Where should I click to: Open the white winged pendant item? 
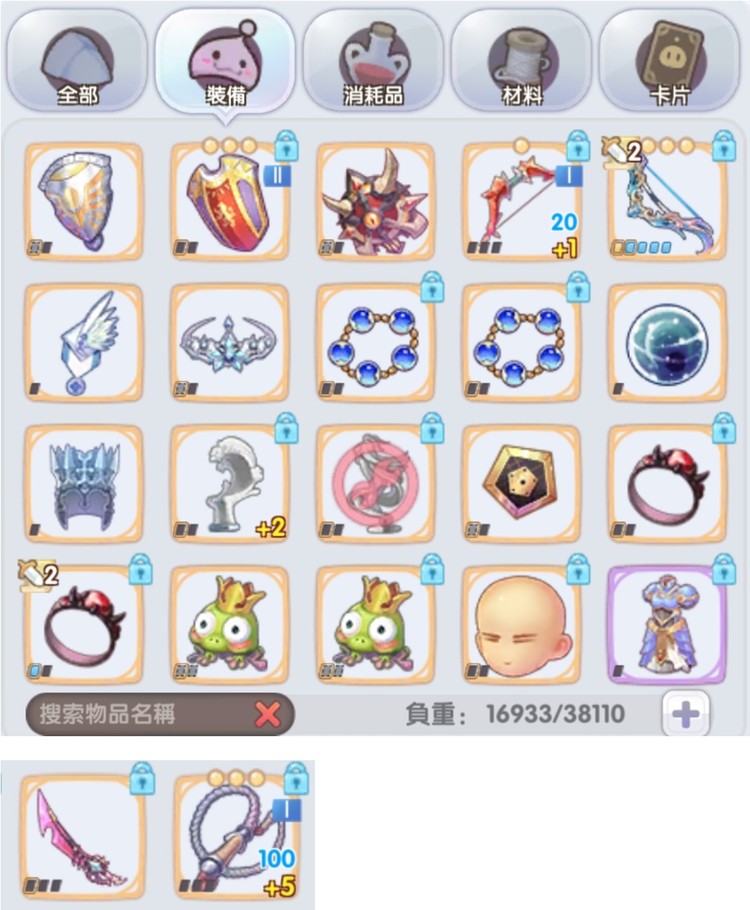pos(83,343)
